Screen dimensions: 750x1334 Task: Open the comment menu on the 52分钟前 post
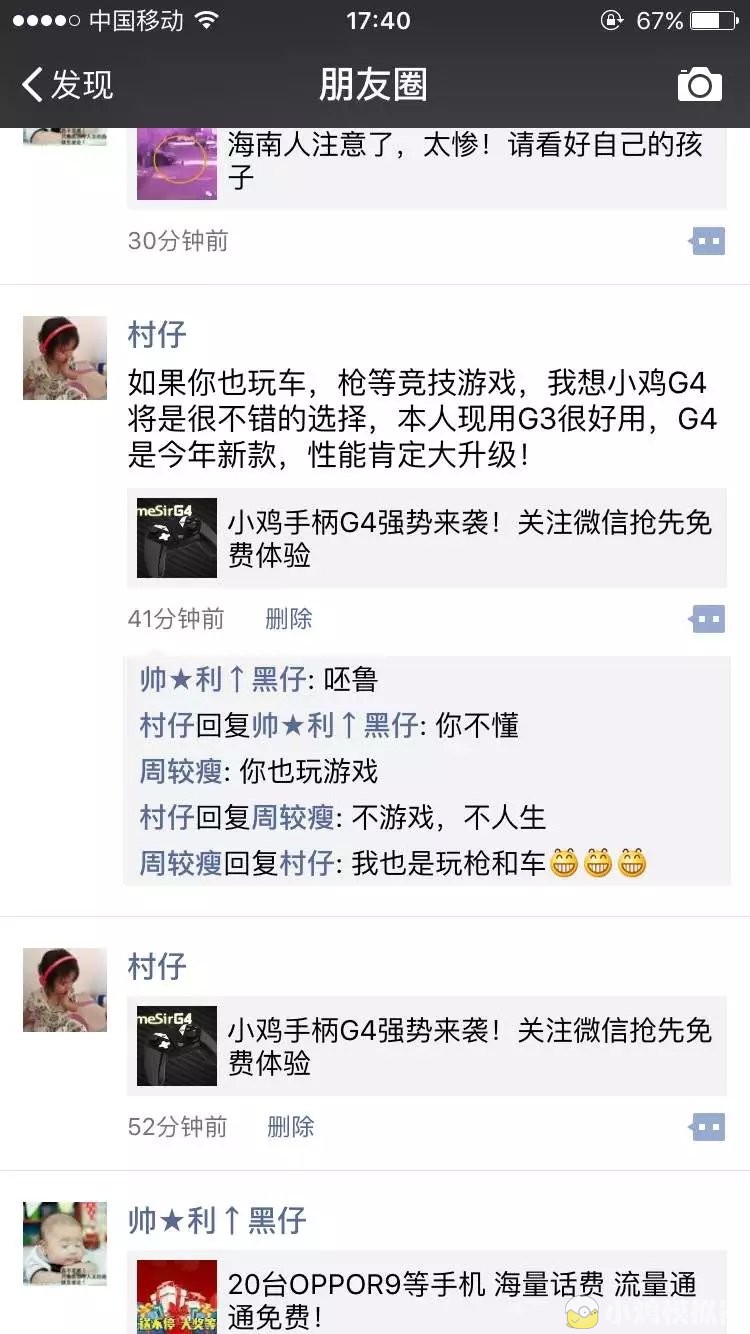click(707, 1128)
